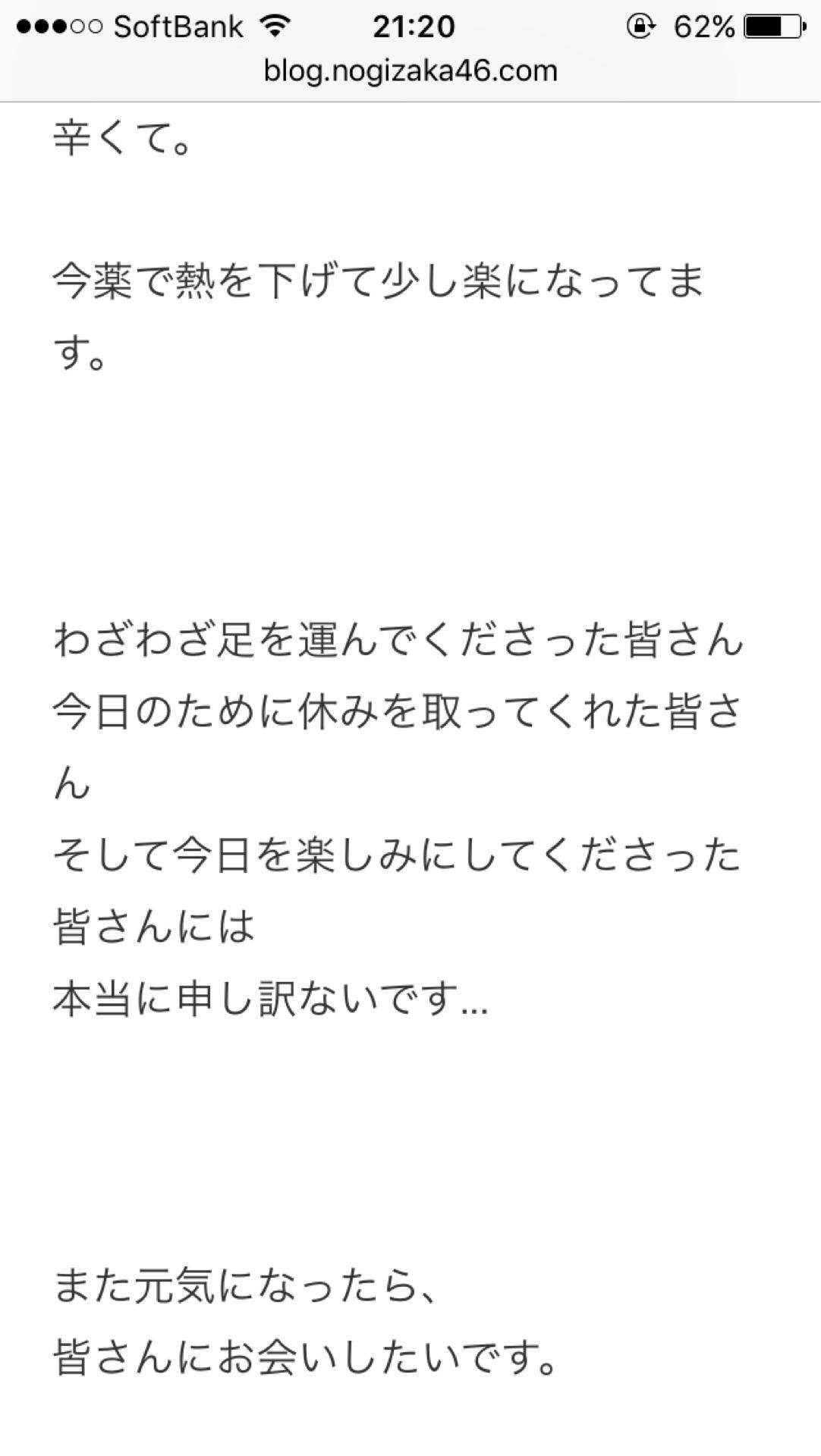Tap the line そして今日を楽しみにしてくださった

pyautogui.click(x=398, y=853)
